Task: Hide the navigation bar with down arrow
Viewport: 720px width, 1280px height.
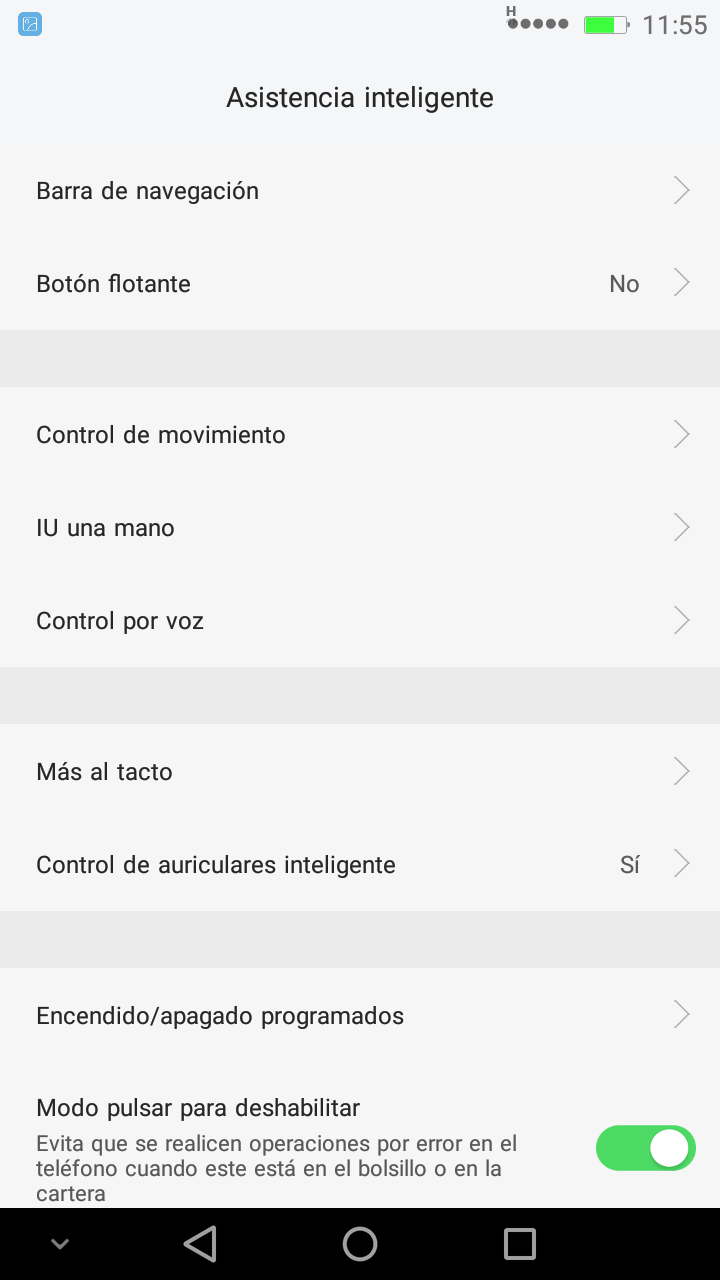Action: coord(59,1244)
